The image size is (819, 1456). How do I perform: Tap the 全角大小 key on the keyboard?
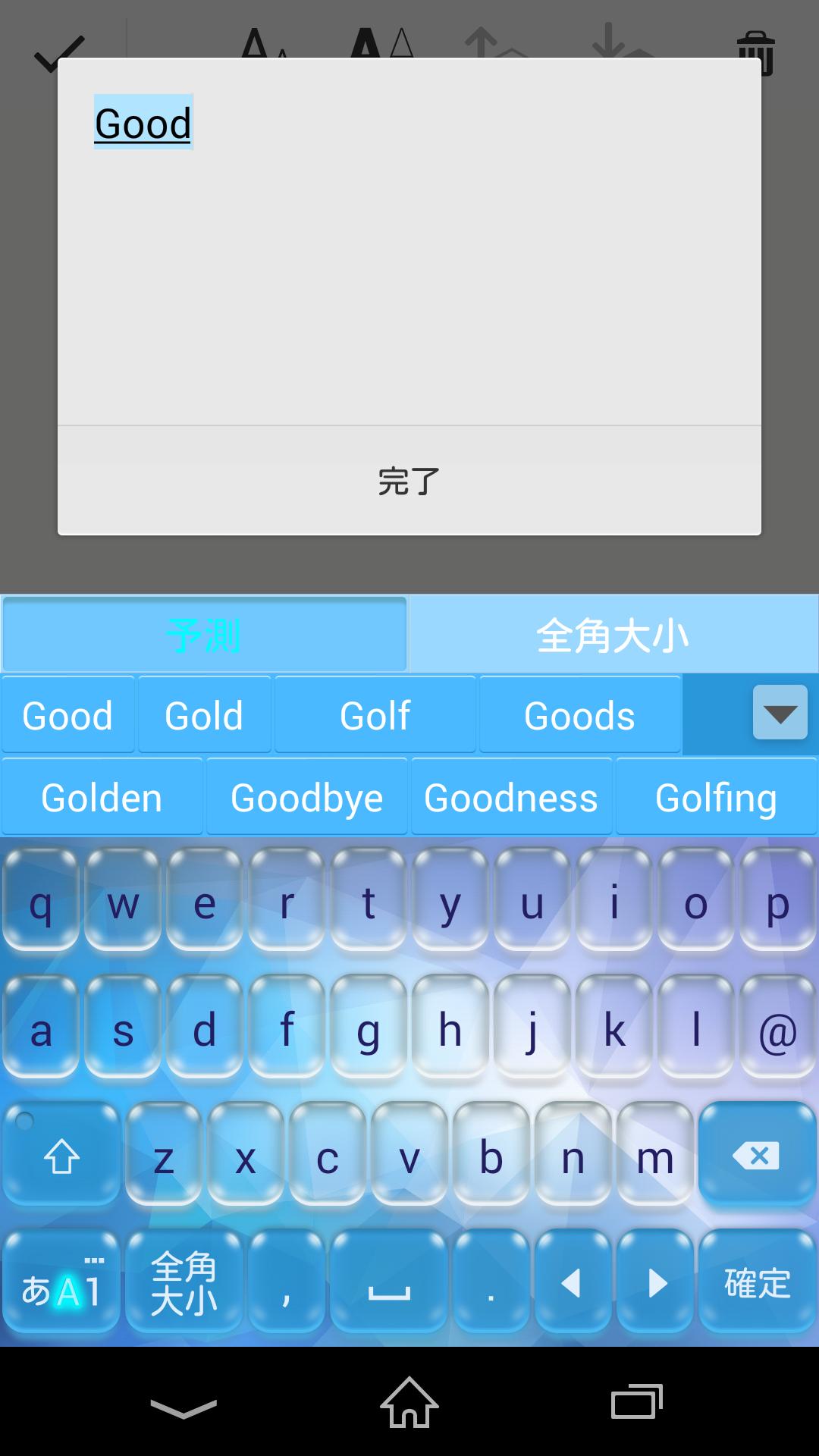[x=184, y=1283]
